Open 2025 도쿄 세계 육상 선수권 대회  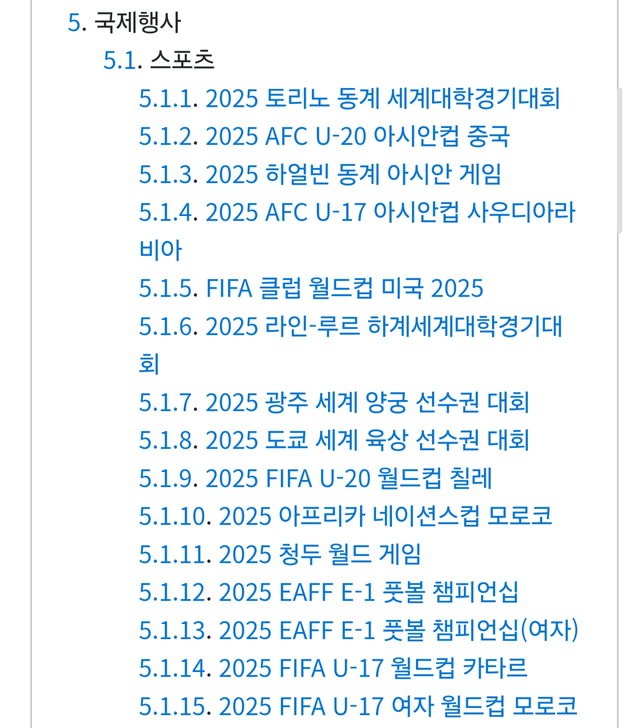[334, 440]
